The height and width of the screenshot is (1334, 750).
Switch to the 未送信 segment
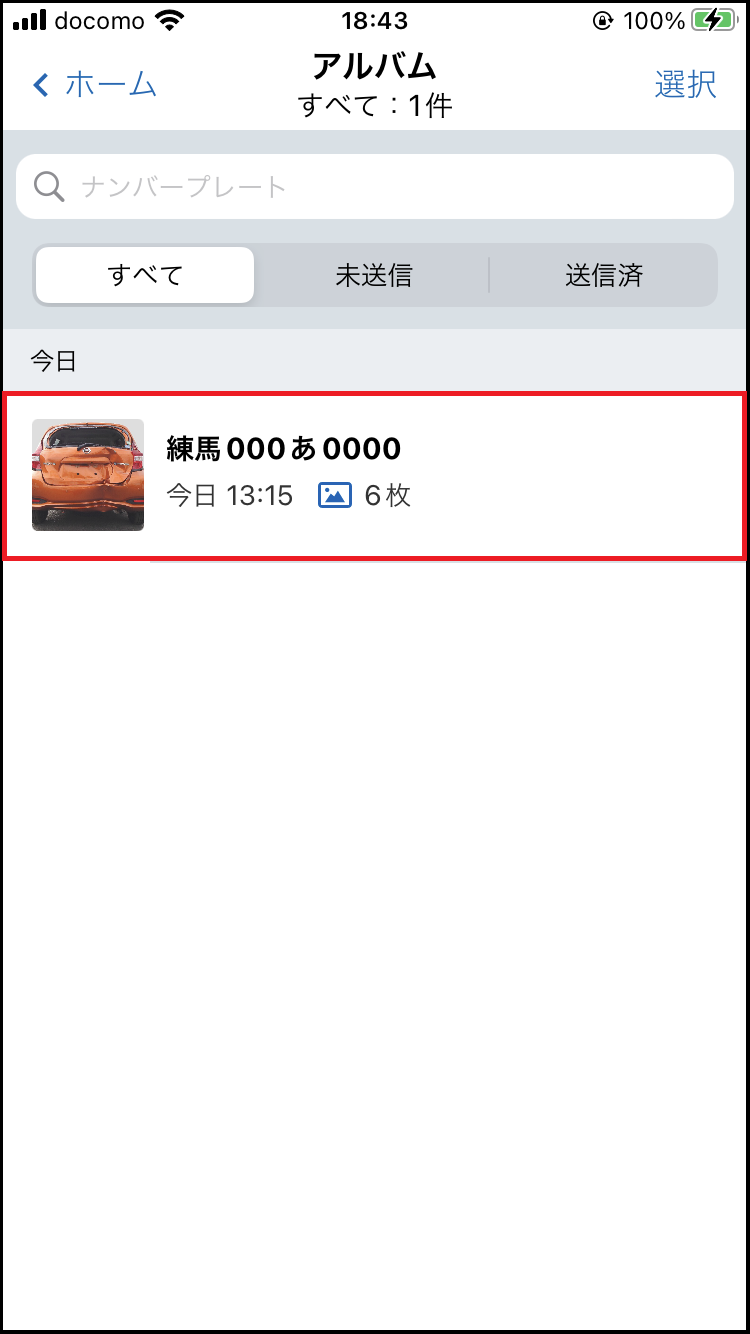tap(373, 275)
